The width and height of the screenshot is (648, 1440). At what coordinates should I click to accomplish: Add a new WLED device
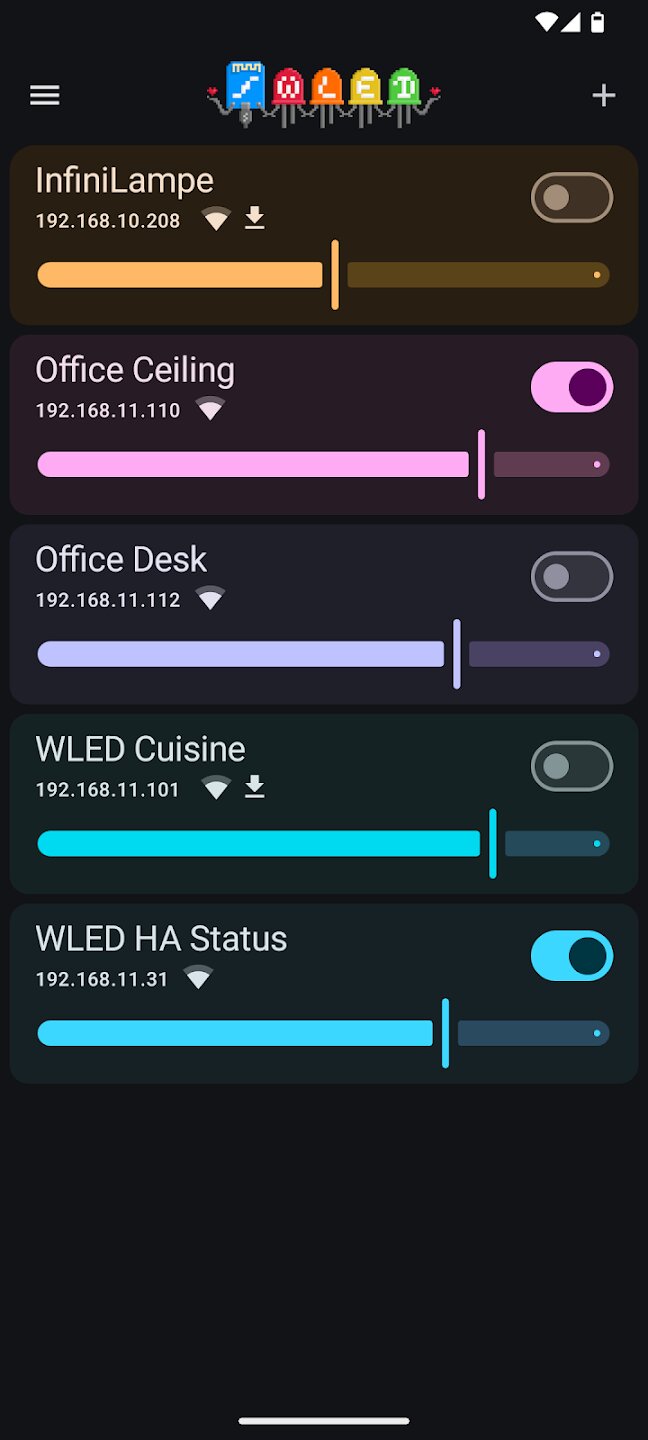[603, 95]
